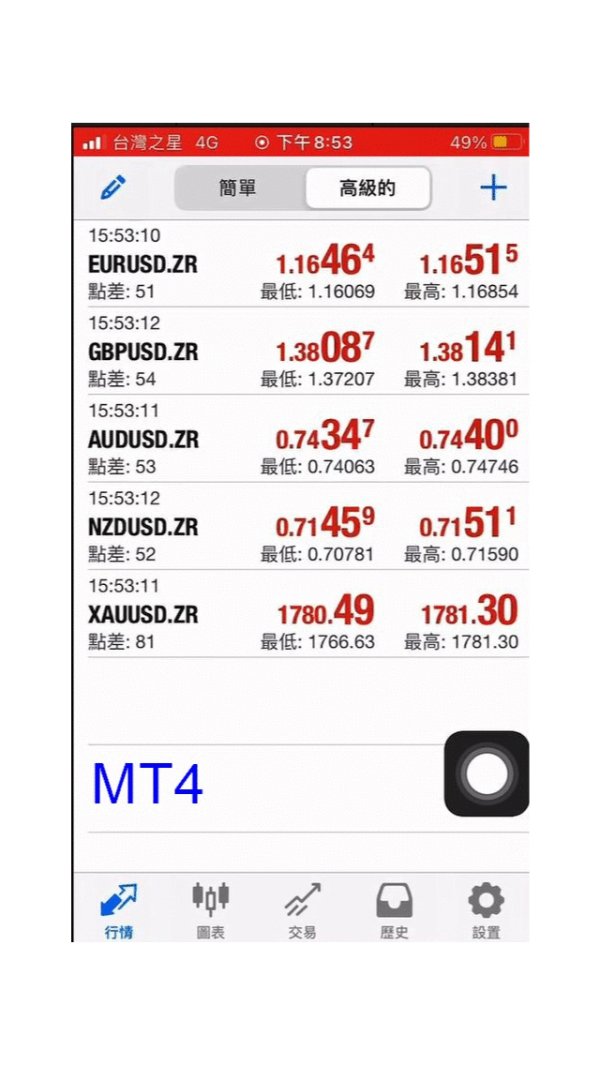Image resolution: width=600 pixels, height=1065 pixels.
Task: Tap the pencil edit icon
Action: [113, 187]
